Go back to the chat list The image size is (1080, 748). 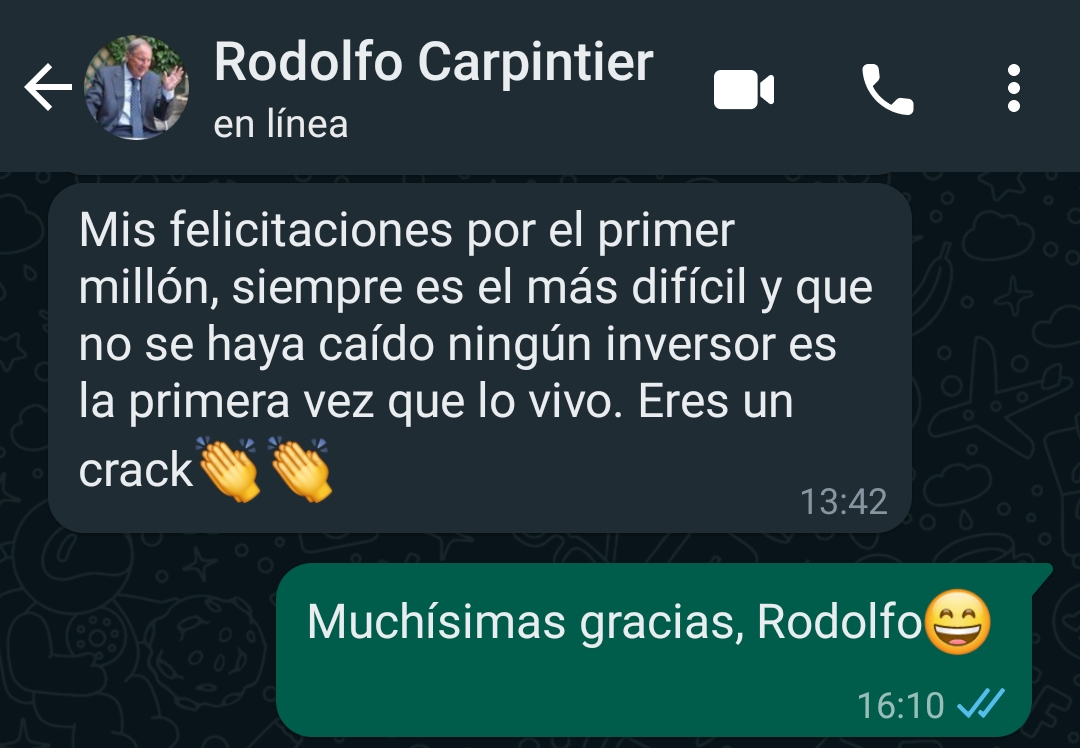tap(47, 89)
